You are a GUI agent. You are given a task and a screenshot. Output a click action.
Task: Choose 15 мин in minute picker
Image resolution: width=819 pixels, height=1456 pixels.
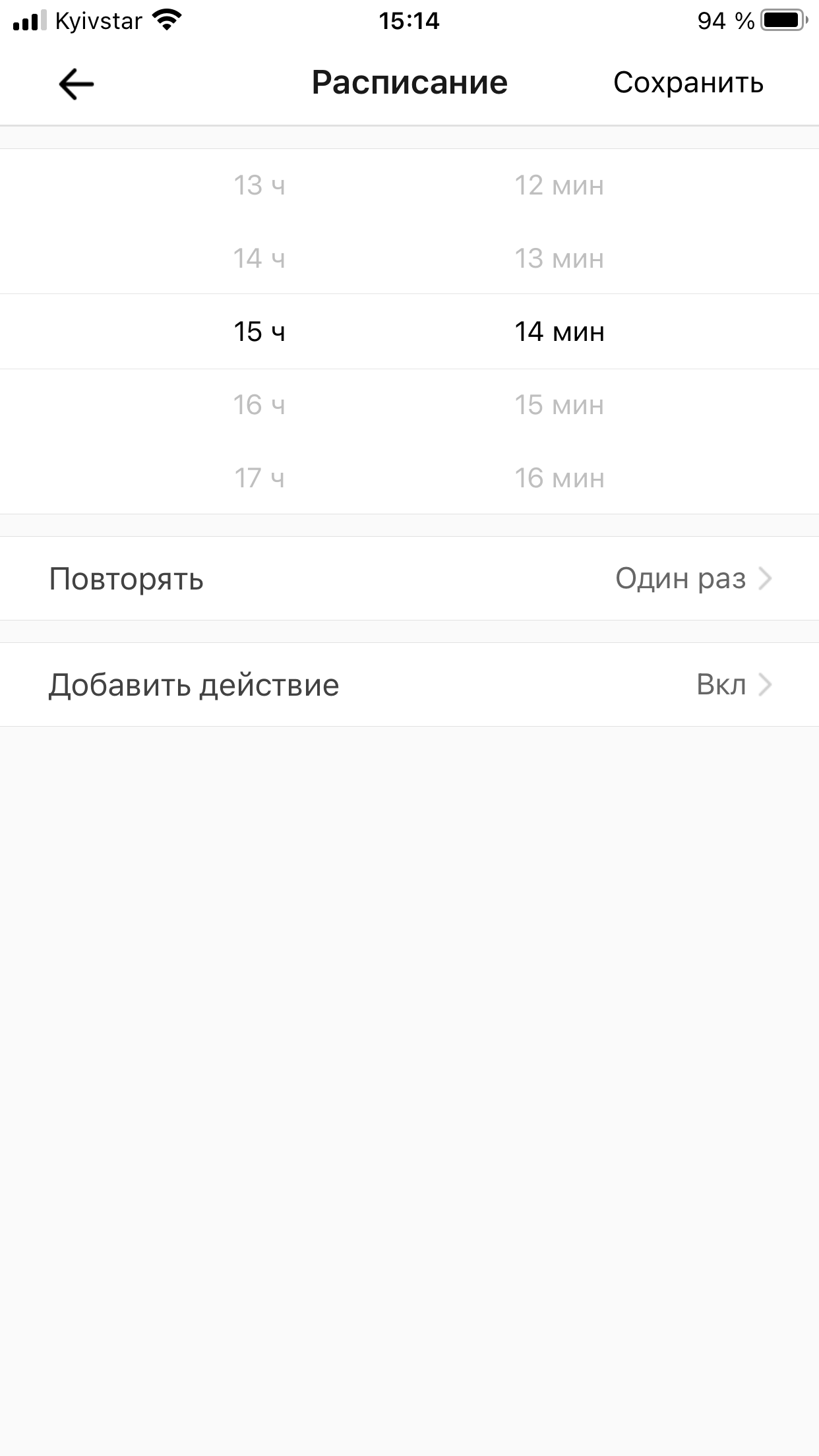point(559,404)
